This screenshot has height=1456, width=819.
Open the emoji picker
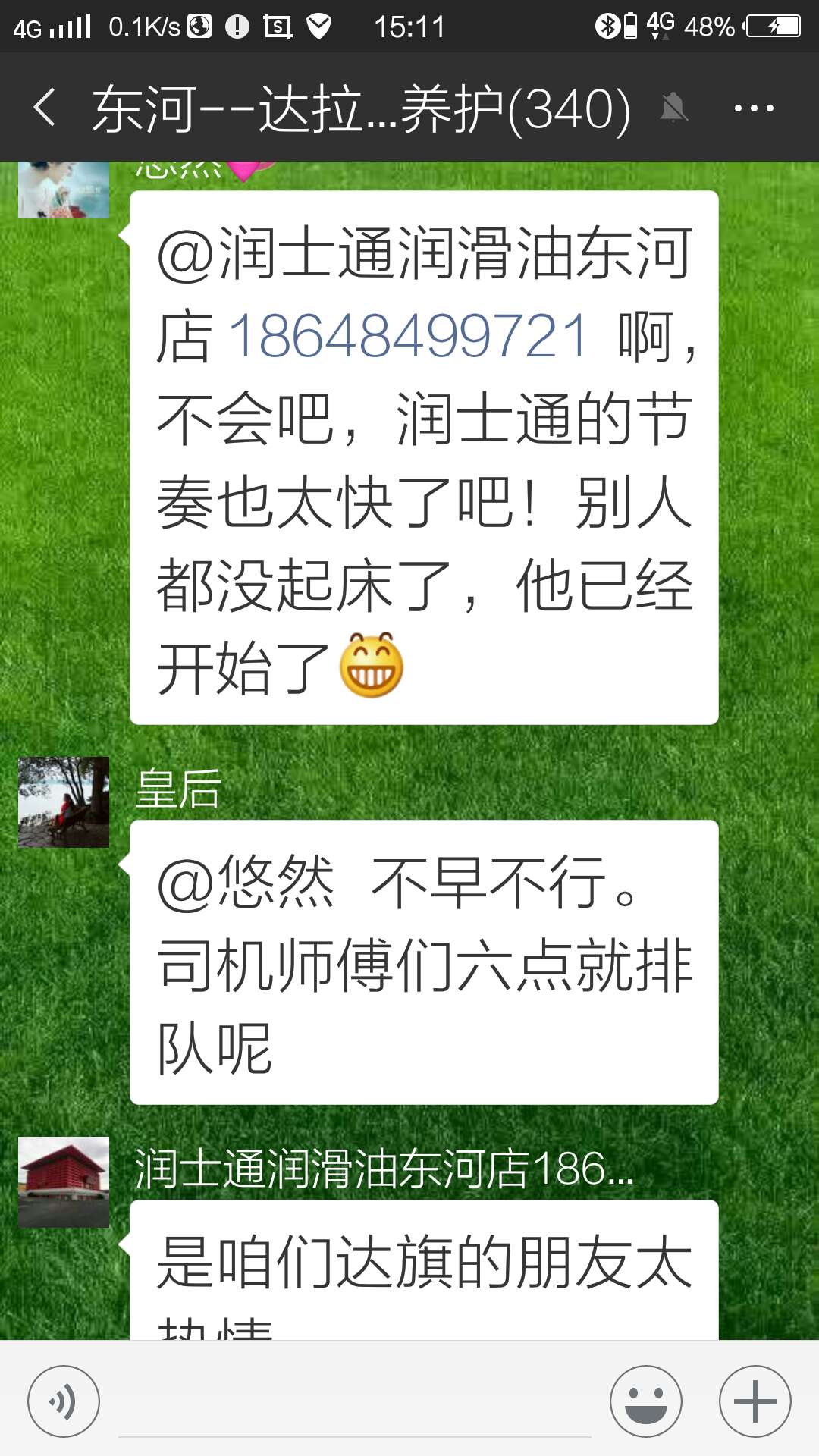[646, 1401]
